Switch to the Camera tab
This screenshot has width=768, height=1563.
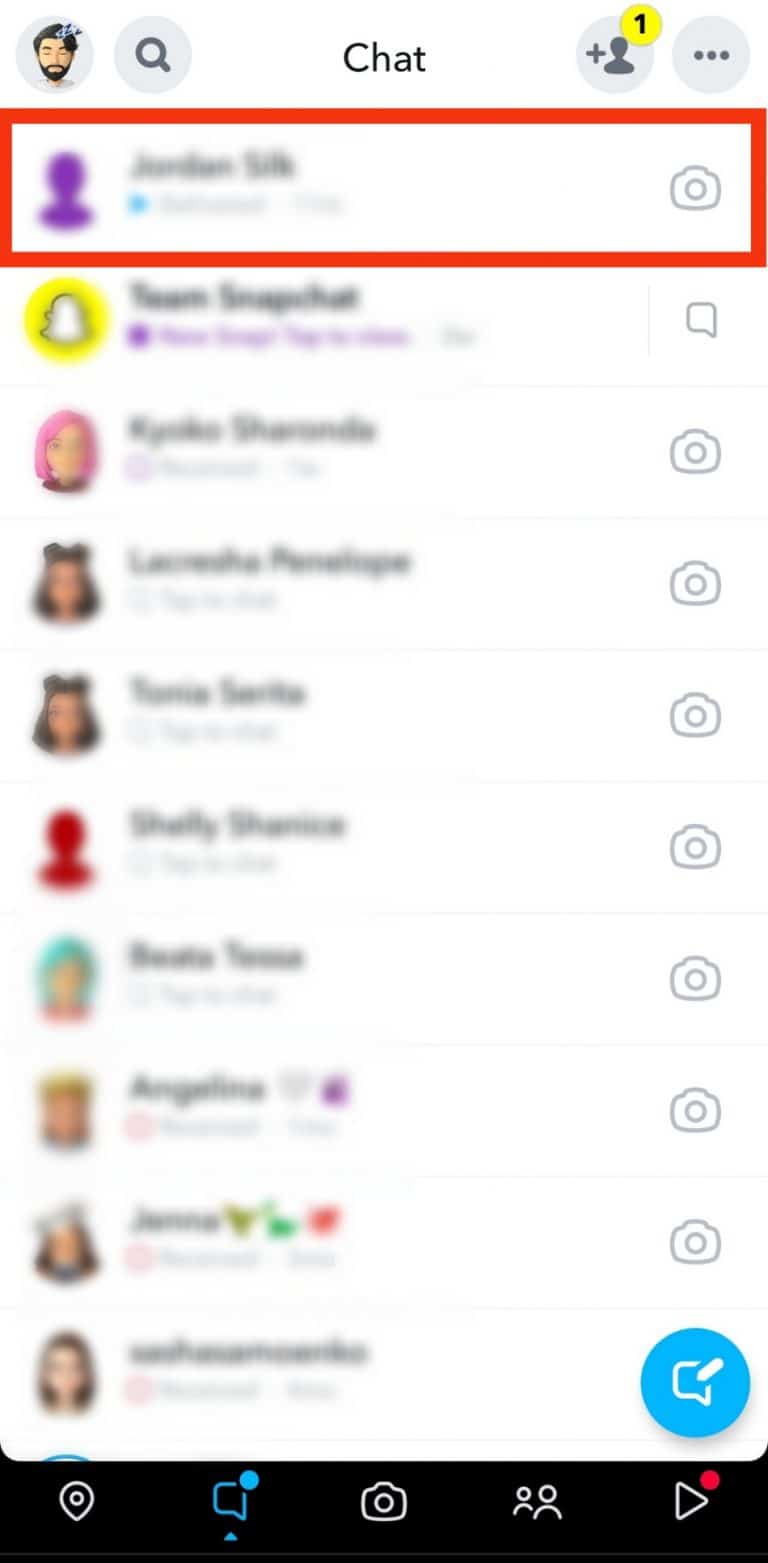[384, 1501]
